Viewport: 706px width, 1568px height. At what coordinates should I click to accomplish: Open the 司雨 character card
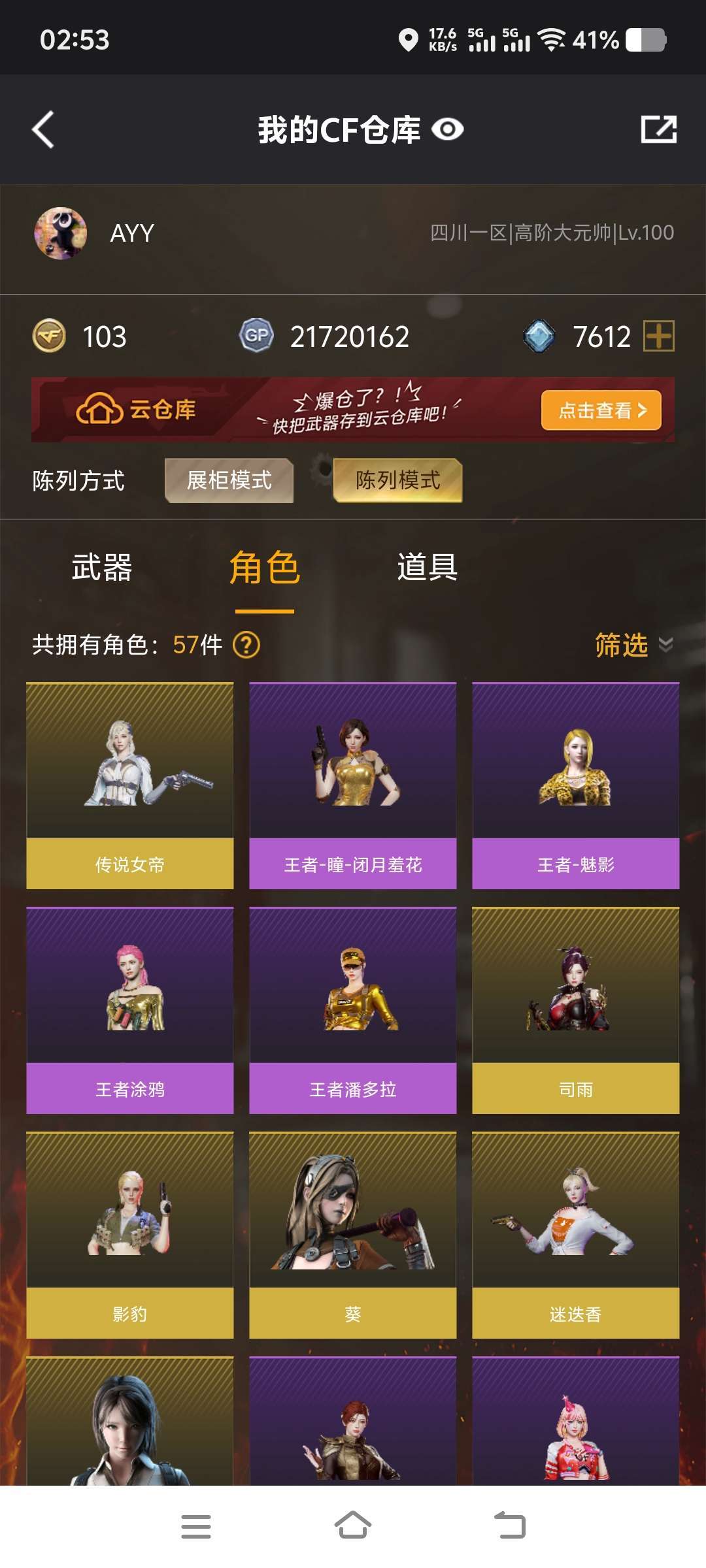tap(576, 1011)
